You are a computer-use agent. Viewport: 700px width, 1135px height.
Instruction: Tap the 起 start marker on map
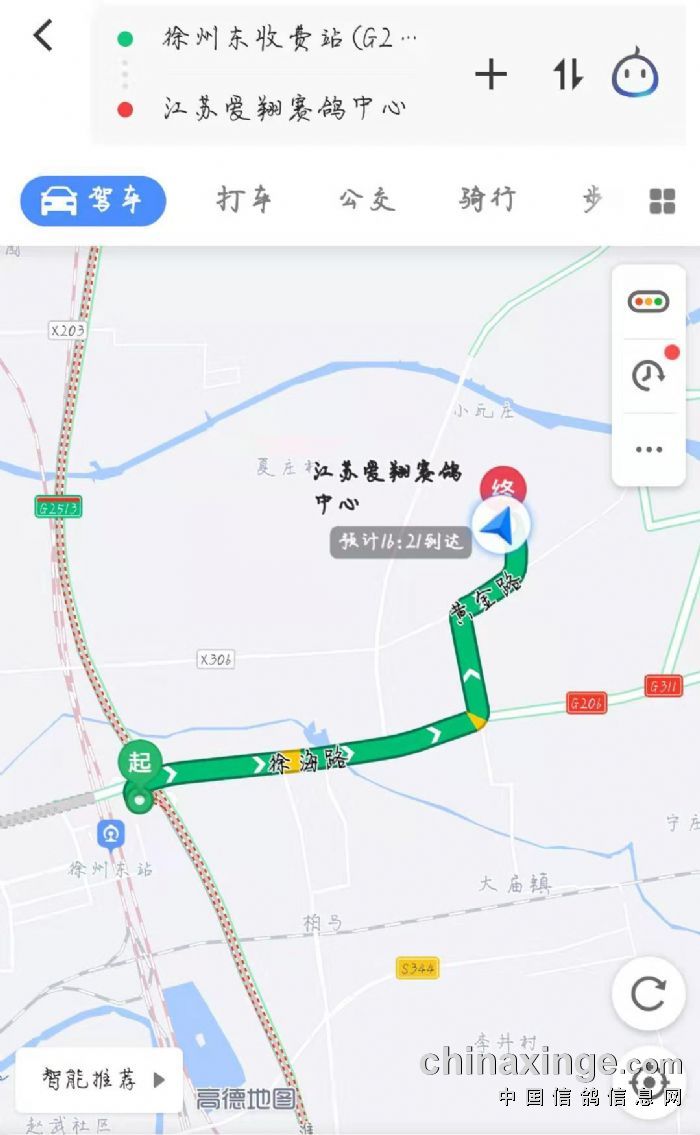pos(139,762)
